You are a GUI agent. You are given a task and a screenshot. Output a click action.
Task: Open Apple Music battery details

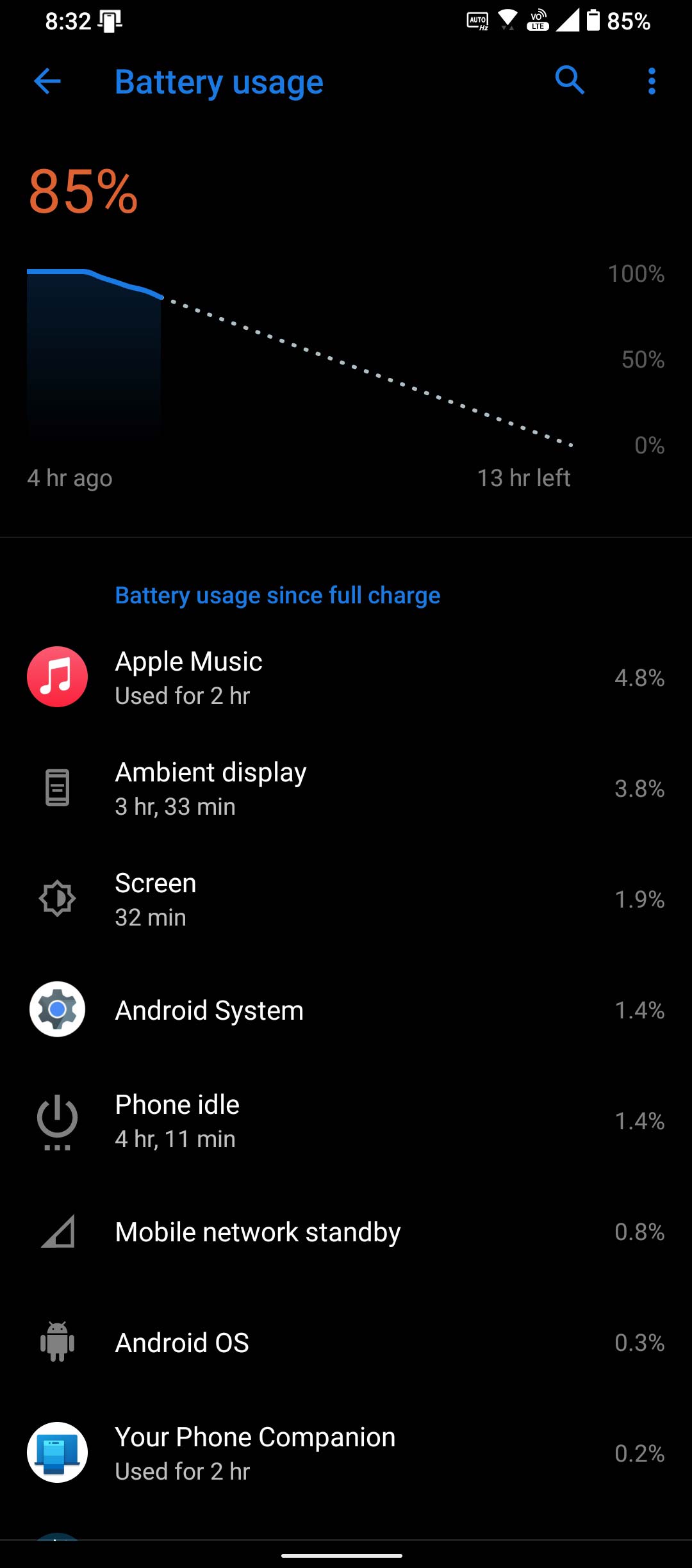[x=346, y=677]
